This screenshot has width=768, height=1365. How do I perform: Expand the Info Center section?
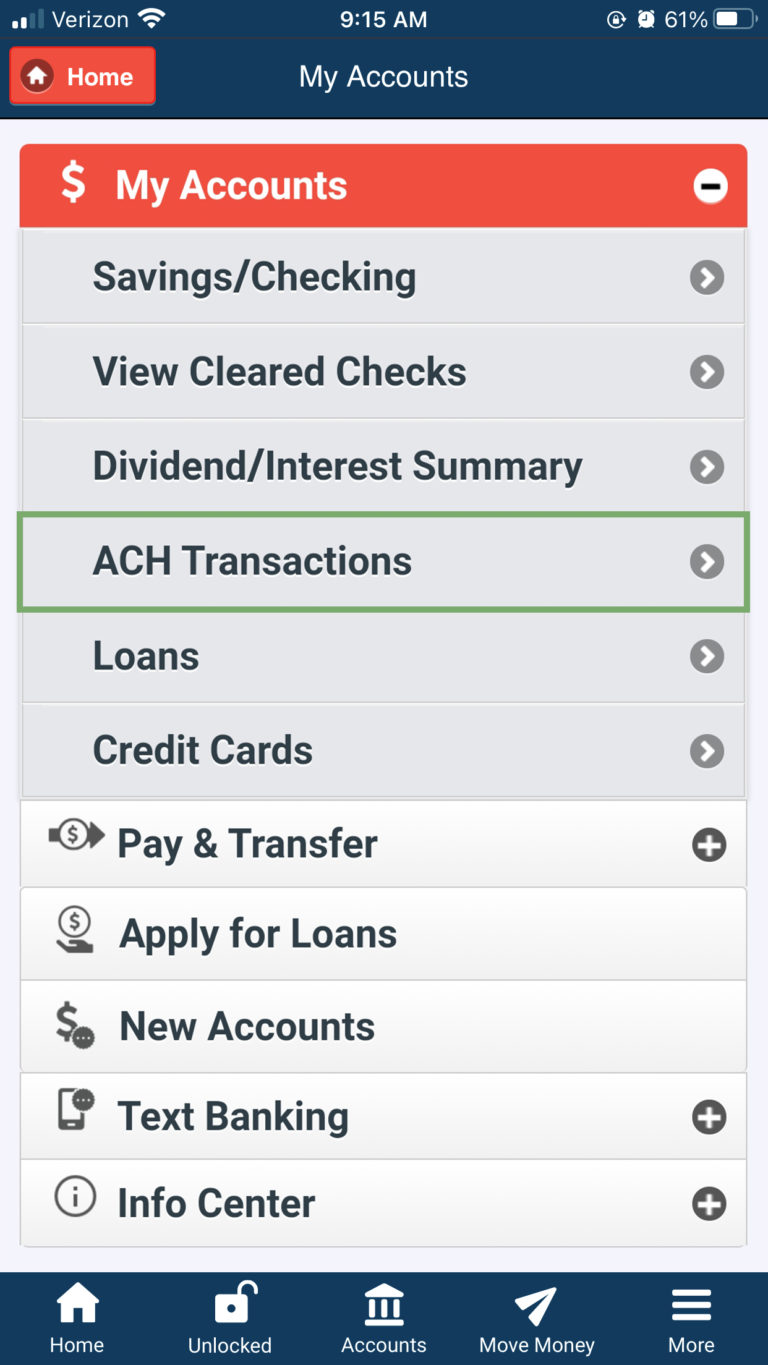709,1204
